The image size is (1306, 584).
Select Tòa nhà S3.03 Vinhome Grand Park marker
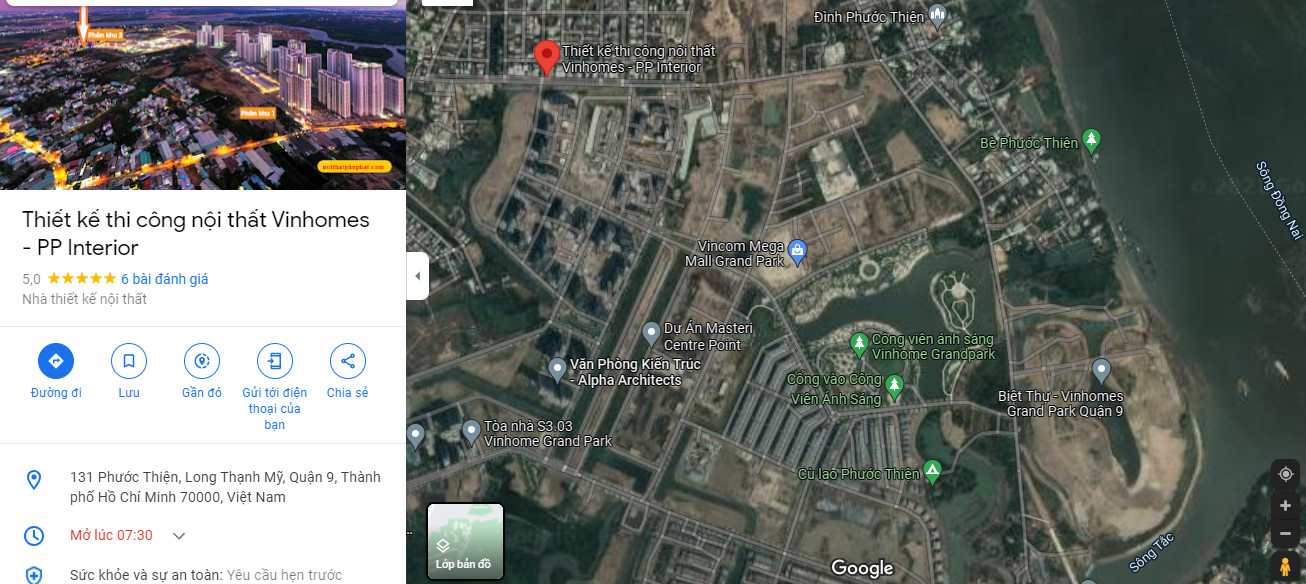tap(471, 432)
